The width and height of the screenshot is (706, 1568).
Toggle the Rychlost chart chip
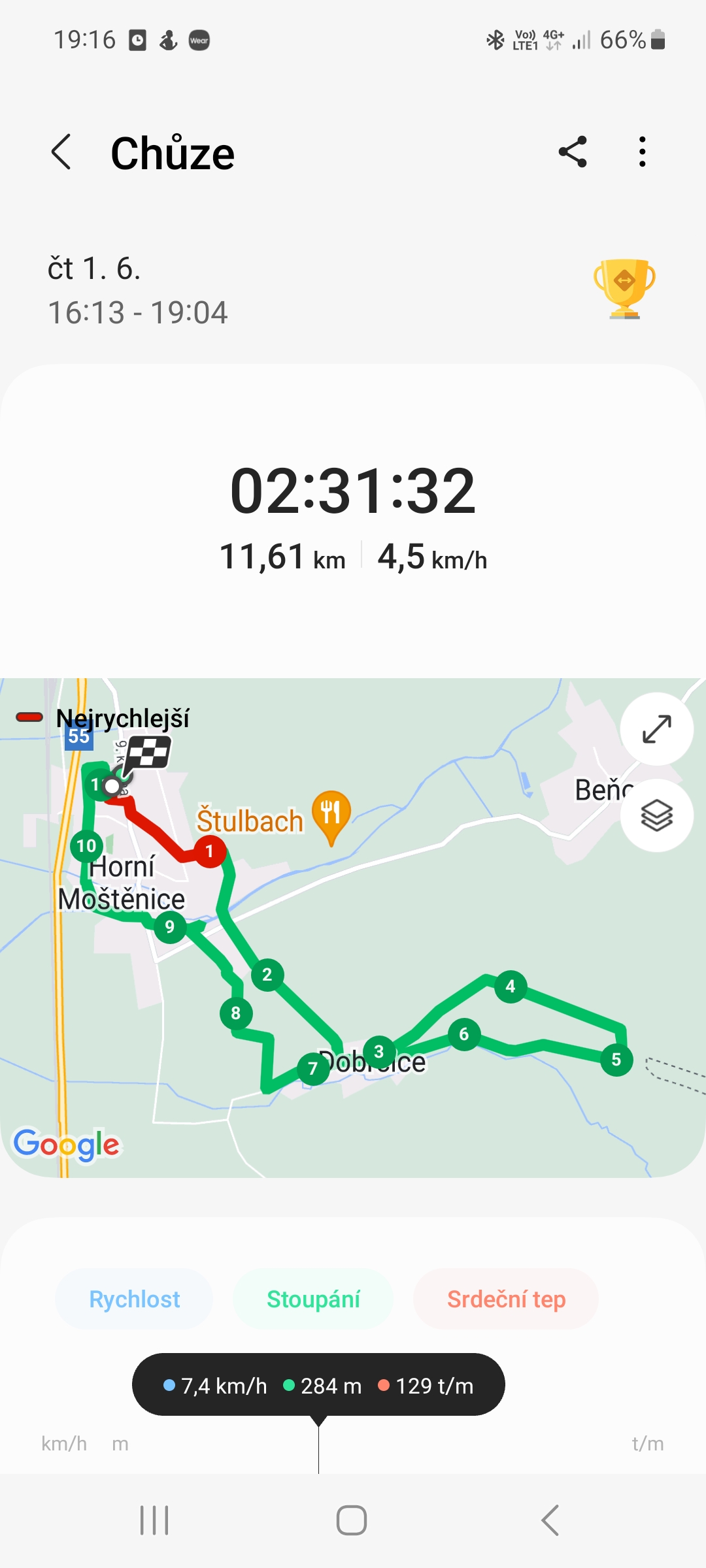tap(134, 1299)
